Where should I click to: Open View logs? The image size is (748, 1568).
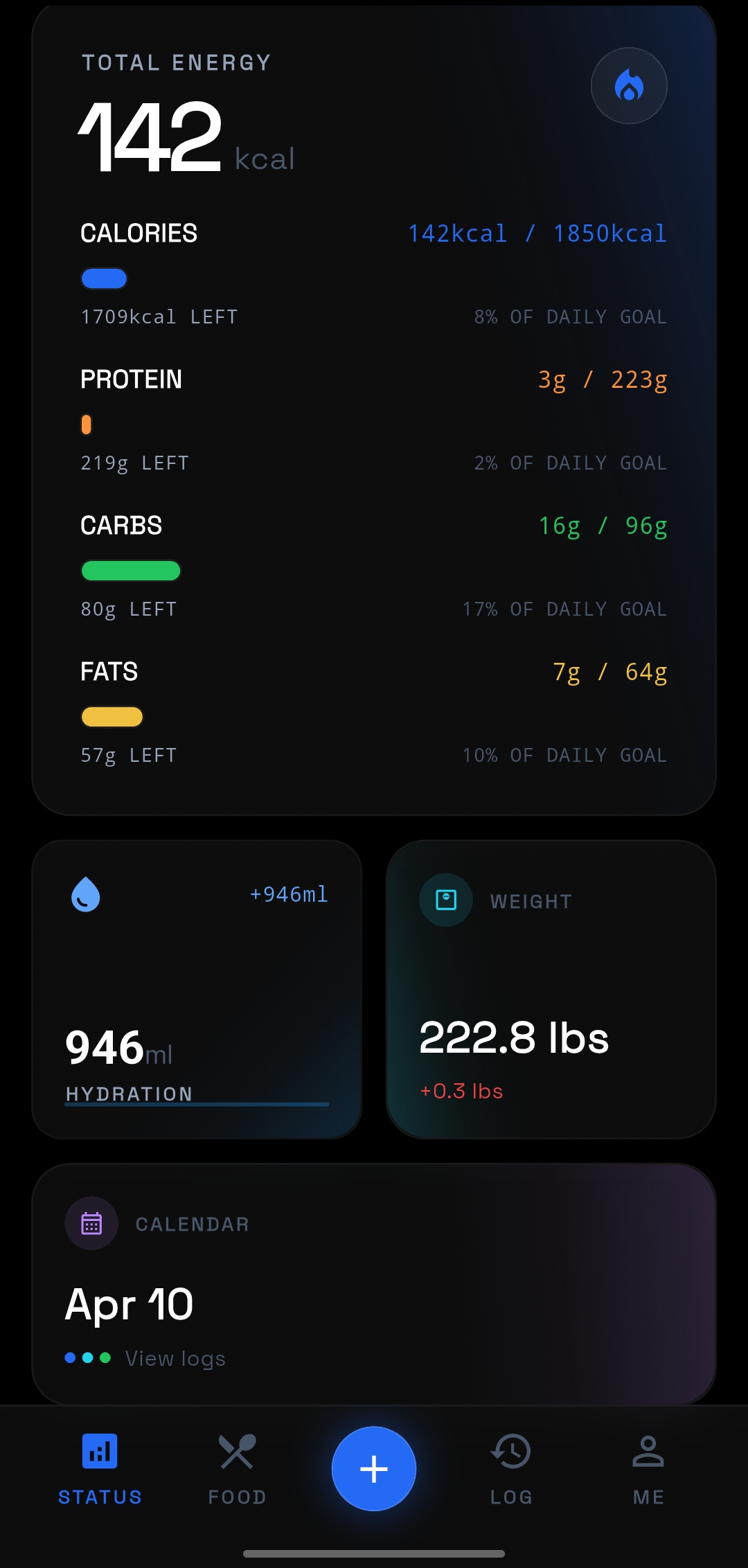click(x=175, y=1358)
